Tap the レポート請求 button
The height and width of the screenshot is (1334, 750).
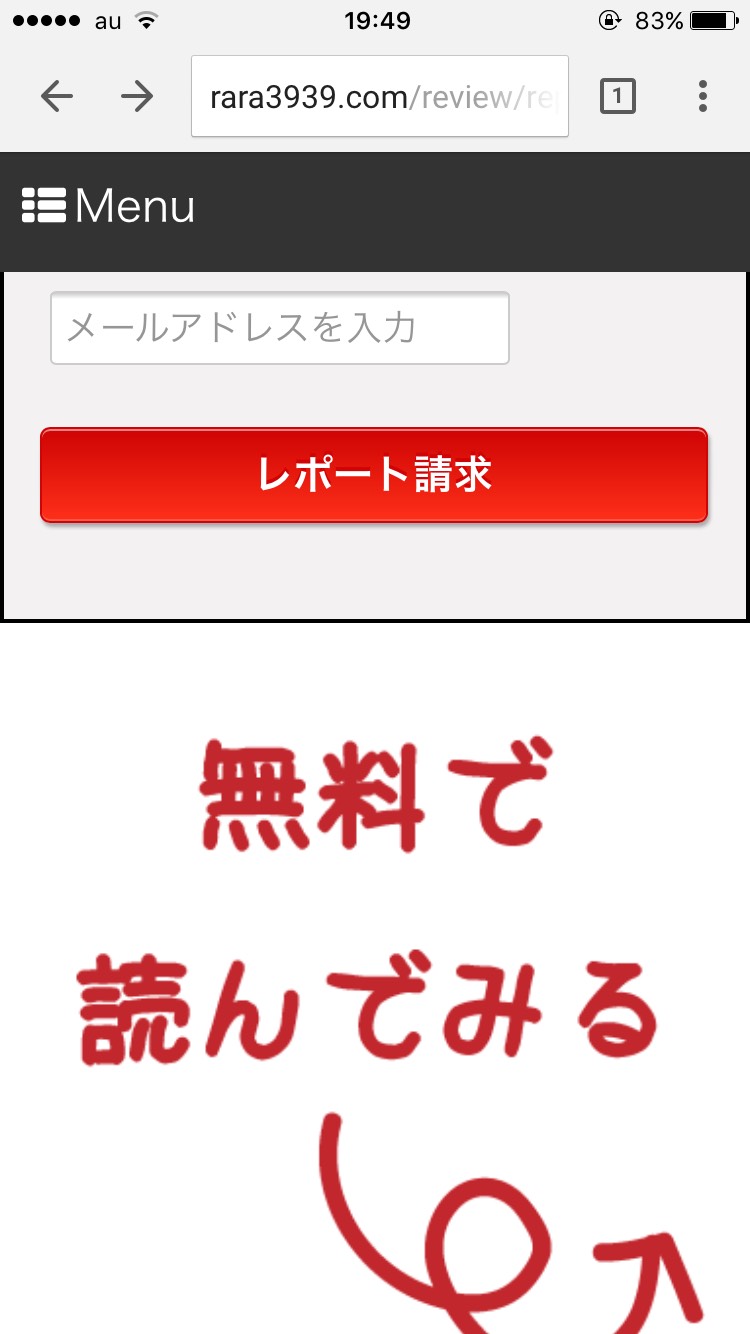374,475
